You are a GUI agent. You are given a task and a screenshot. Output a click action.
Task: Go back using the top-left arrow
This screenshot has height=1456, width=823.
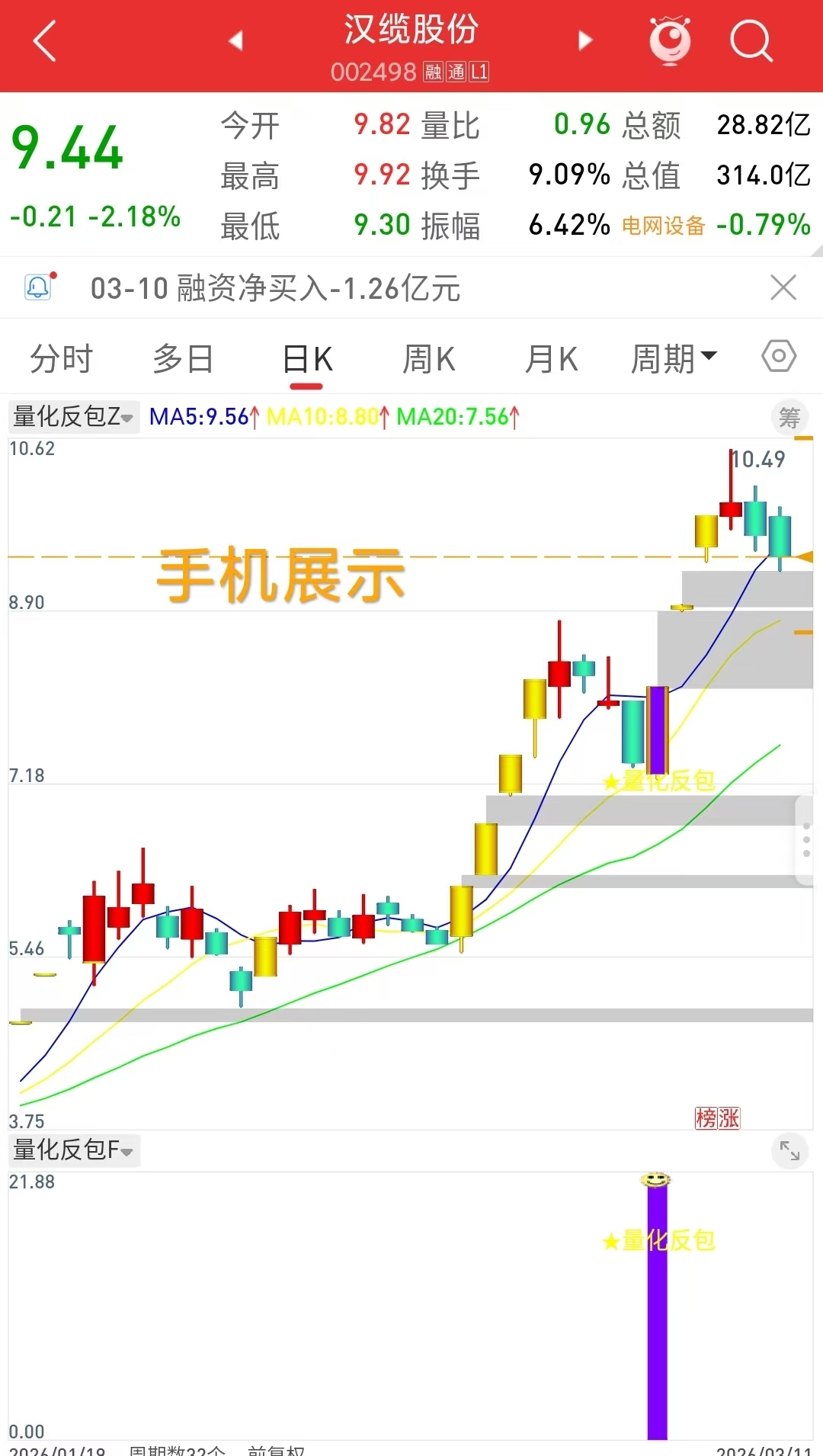click(46, 41)
